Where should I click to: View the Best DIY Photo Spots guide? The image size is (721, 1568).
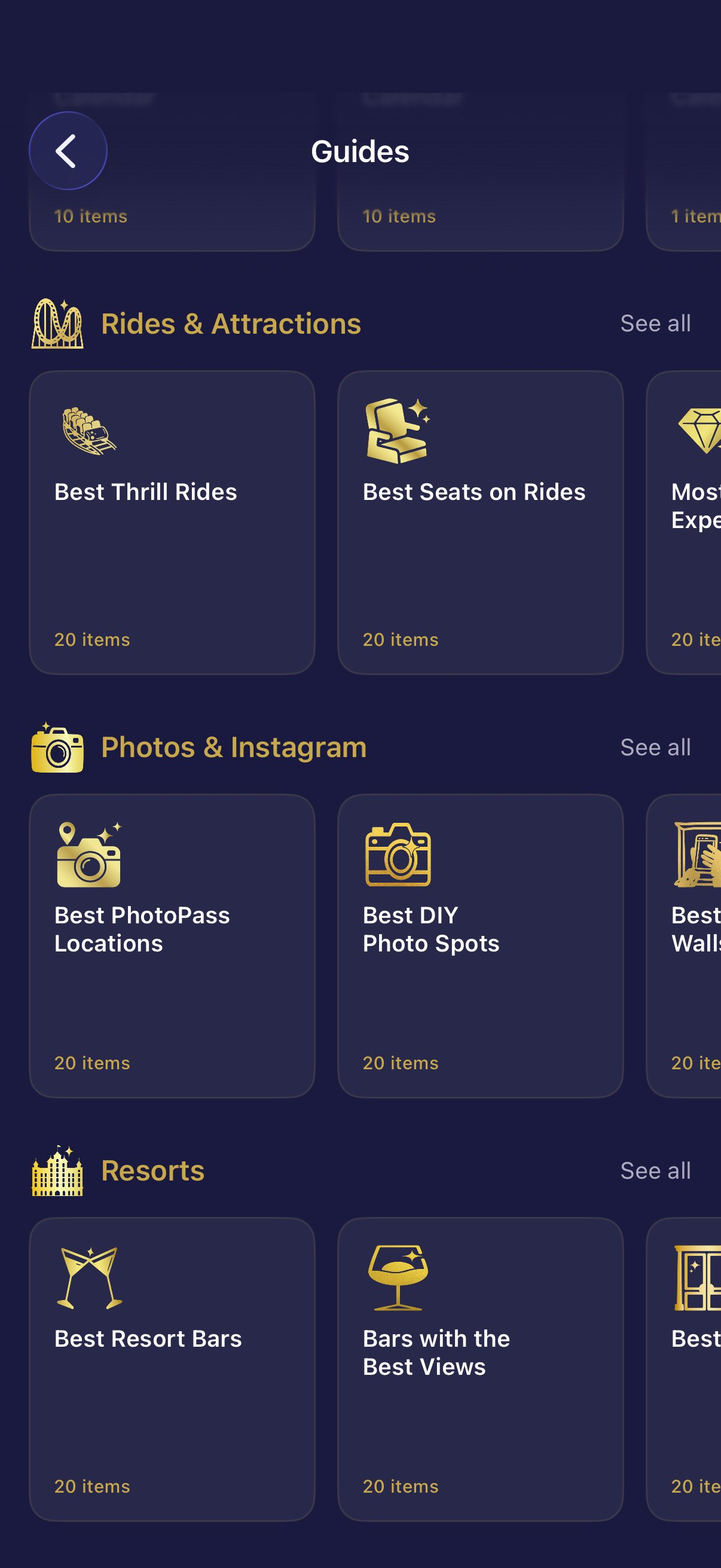click(x=480, y=945)
